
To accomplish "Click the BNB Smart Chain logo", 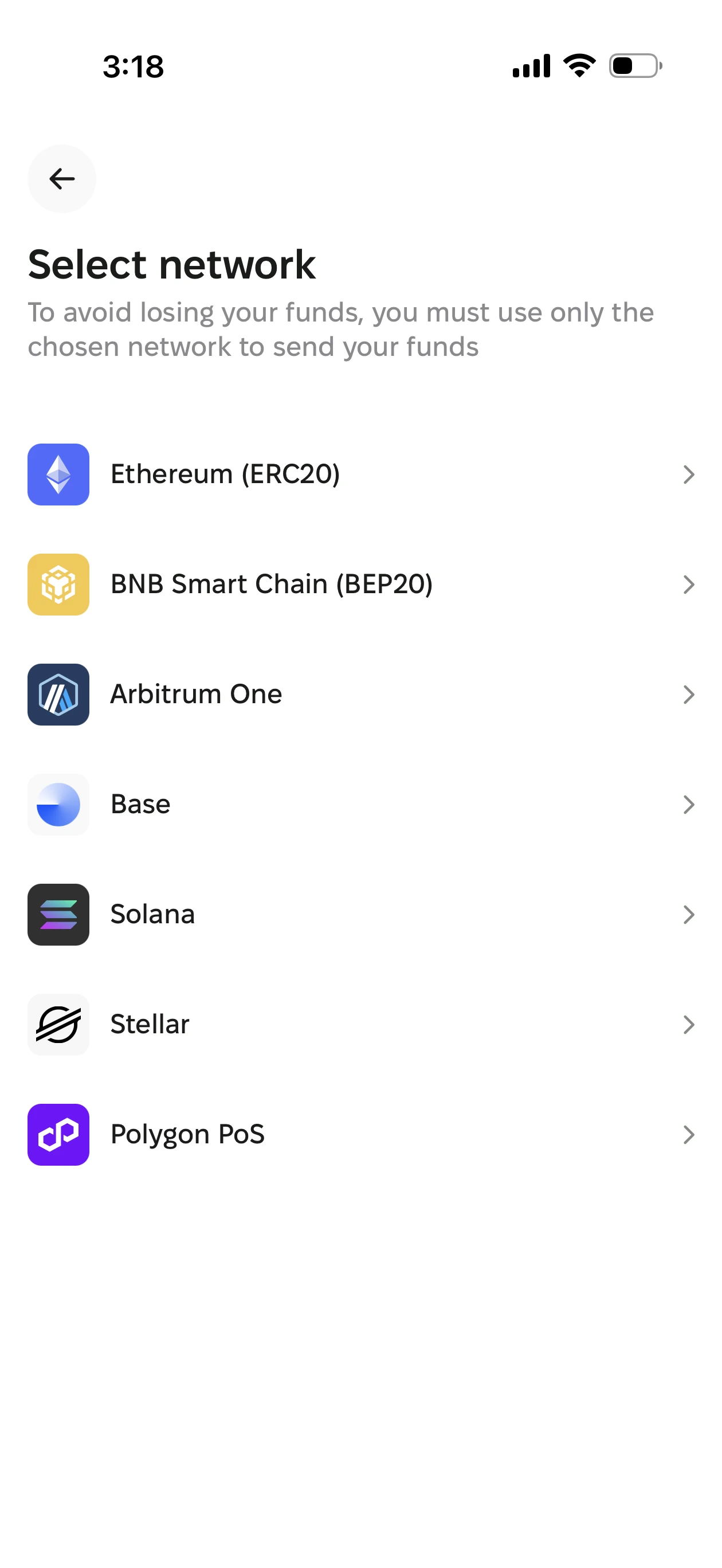I will (x=58, y=585).
